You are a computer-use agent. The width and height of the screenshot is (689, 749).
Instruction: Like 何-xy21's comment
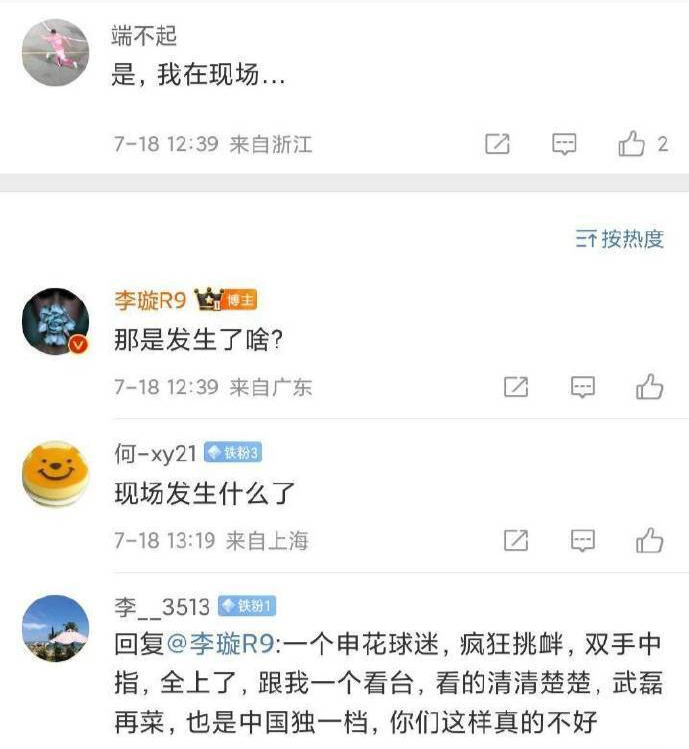click(650, 541)
